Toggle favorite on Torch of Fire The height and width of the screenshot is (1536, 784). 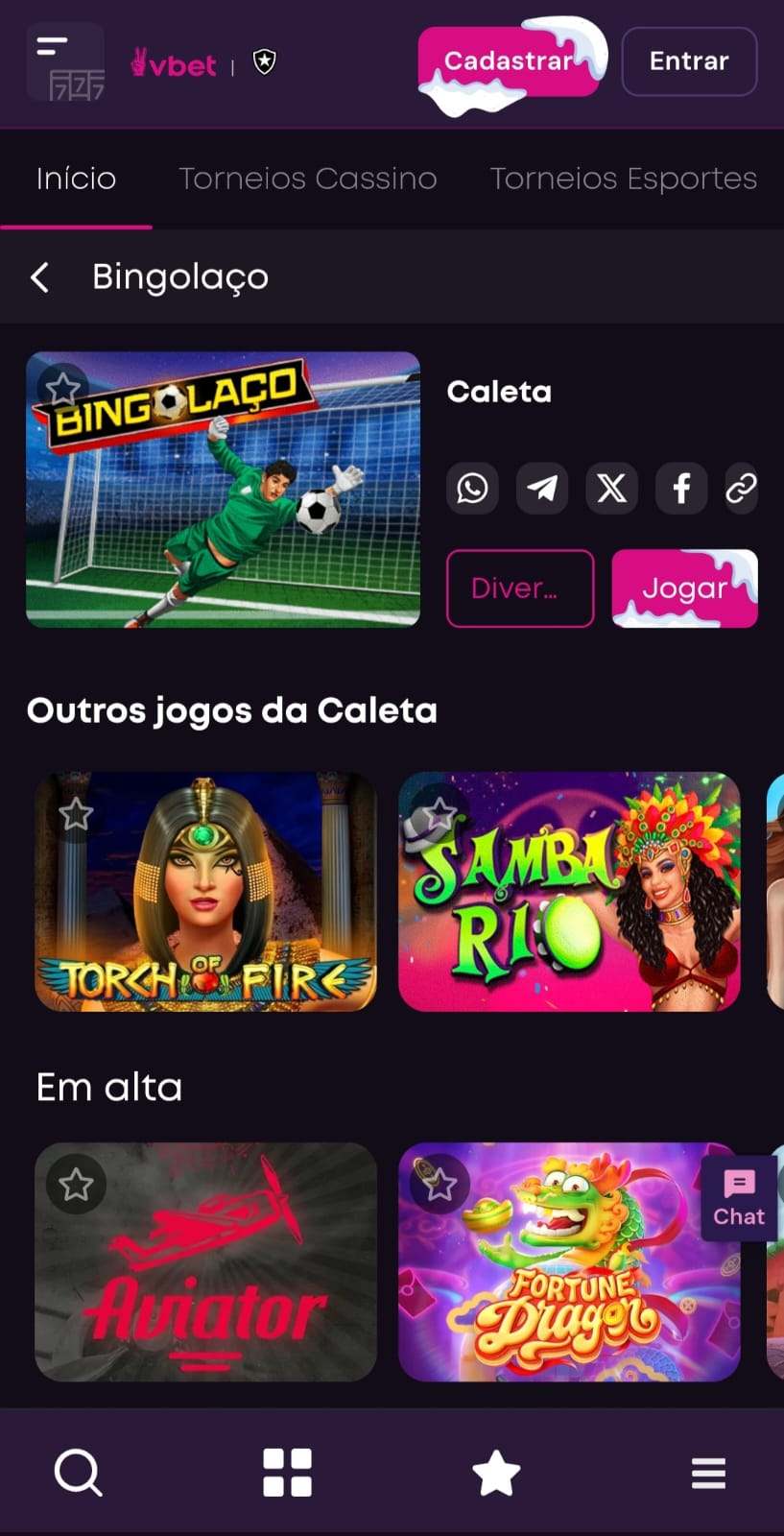click(76, 814)
